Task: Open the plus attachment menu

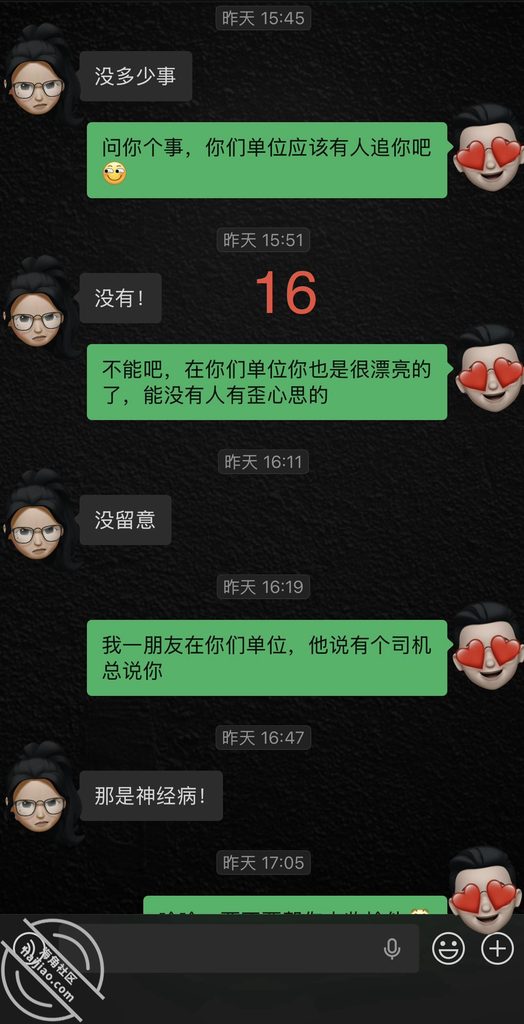Action: pyautogui.click(x=497, y=948)
